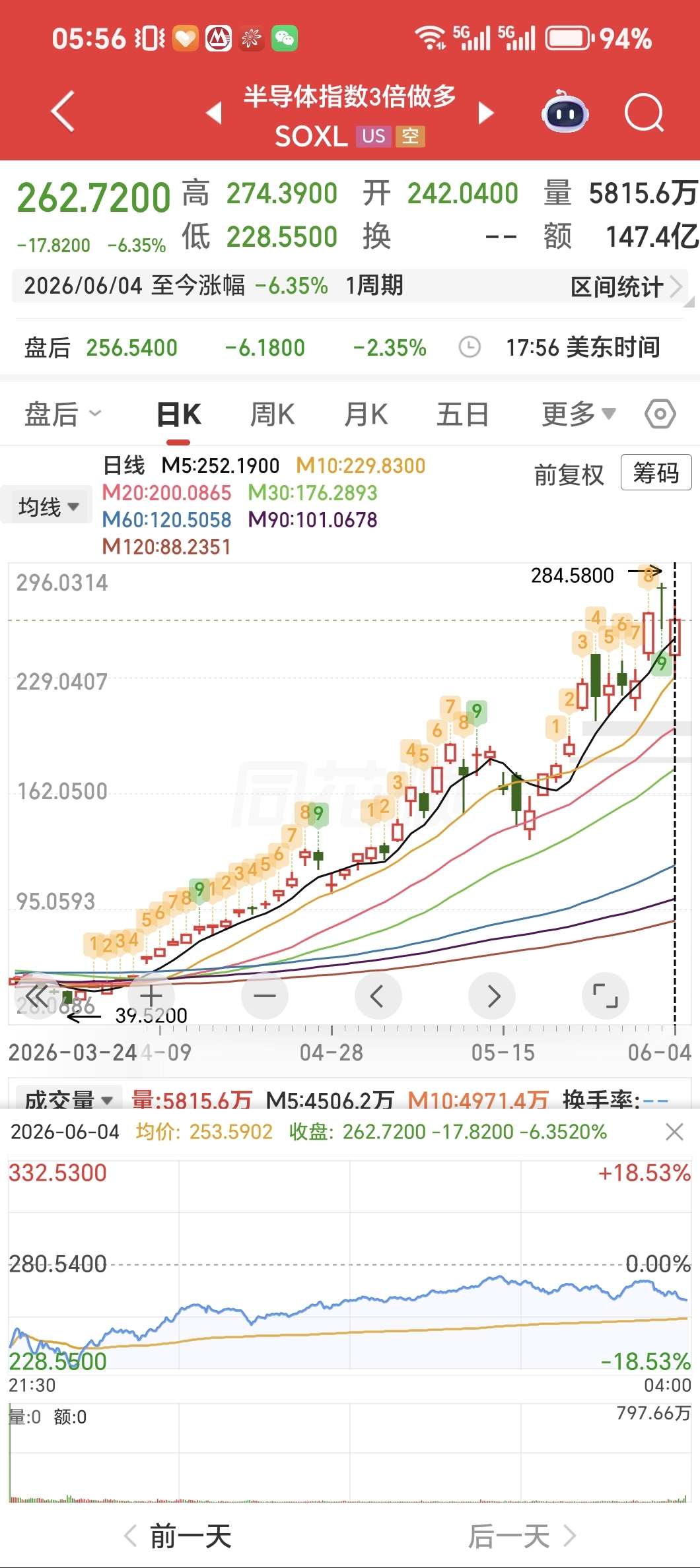
Task: Open the 成交量 indicator dropdown
Action: 69,1099
